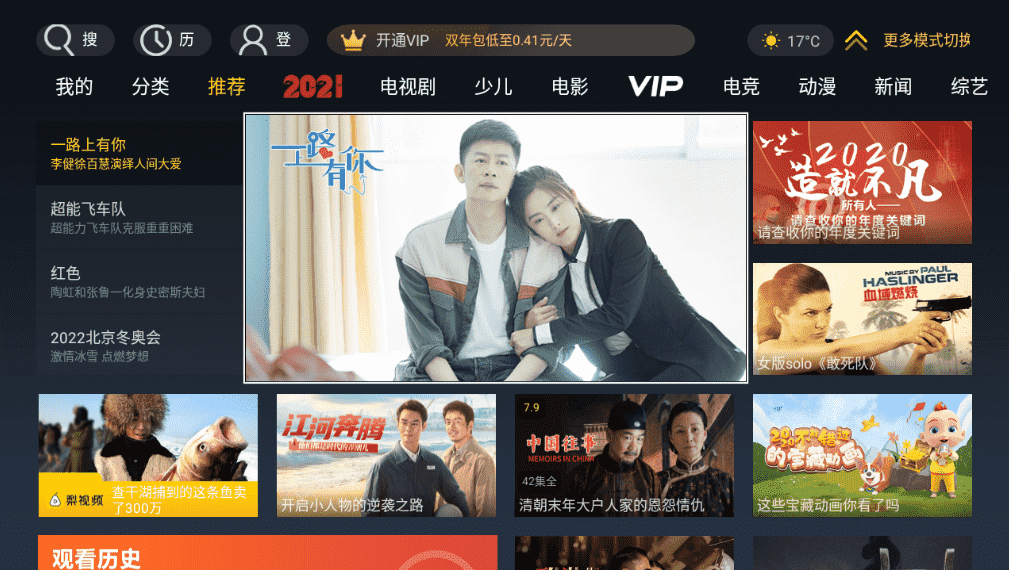Image resolution: width=1009 pixels, height=570 pixels.
Task: Select 红色 in the featured list
Action: (139, 281)
